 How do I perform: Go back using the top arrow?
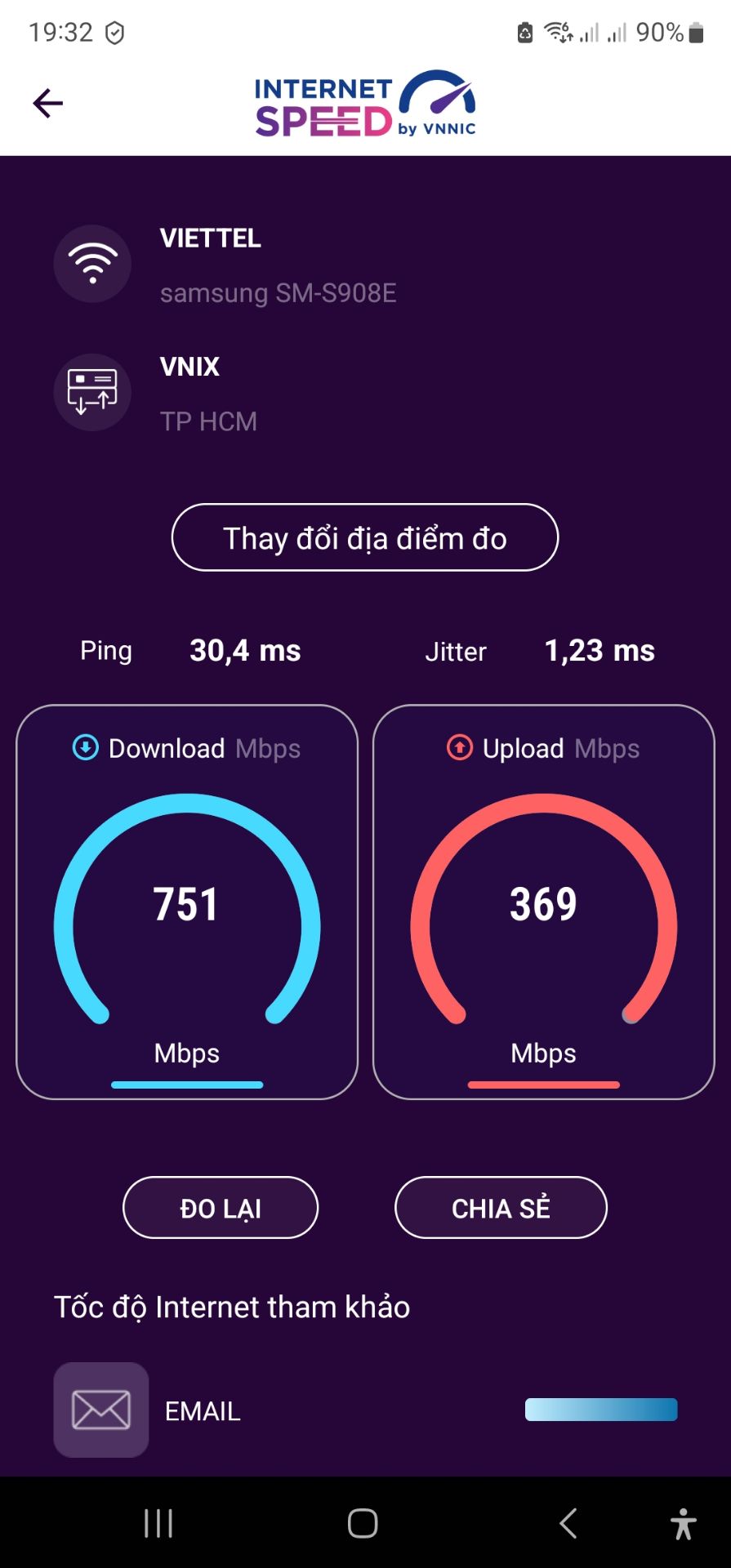point(47,103)
